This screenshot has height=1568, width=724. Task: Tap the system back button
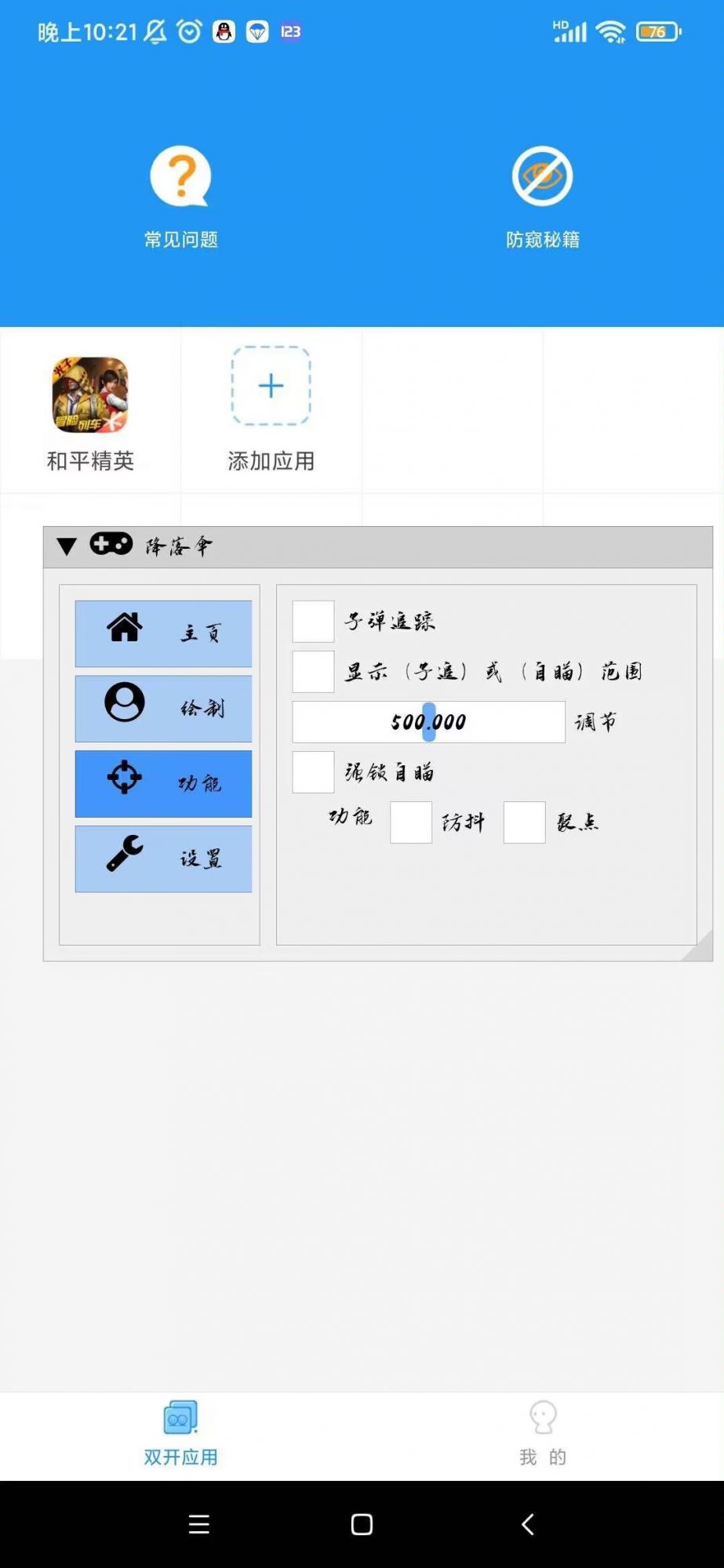pyautogui.click(x=528, y=1524)
